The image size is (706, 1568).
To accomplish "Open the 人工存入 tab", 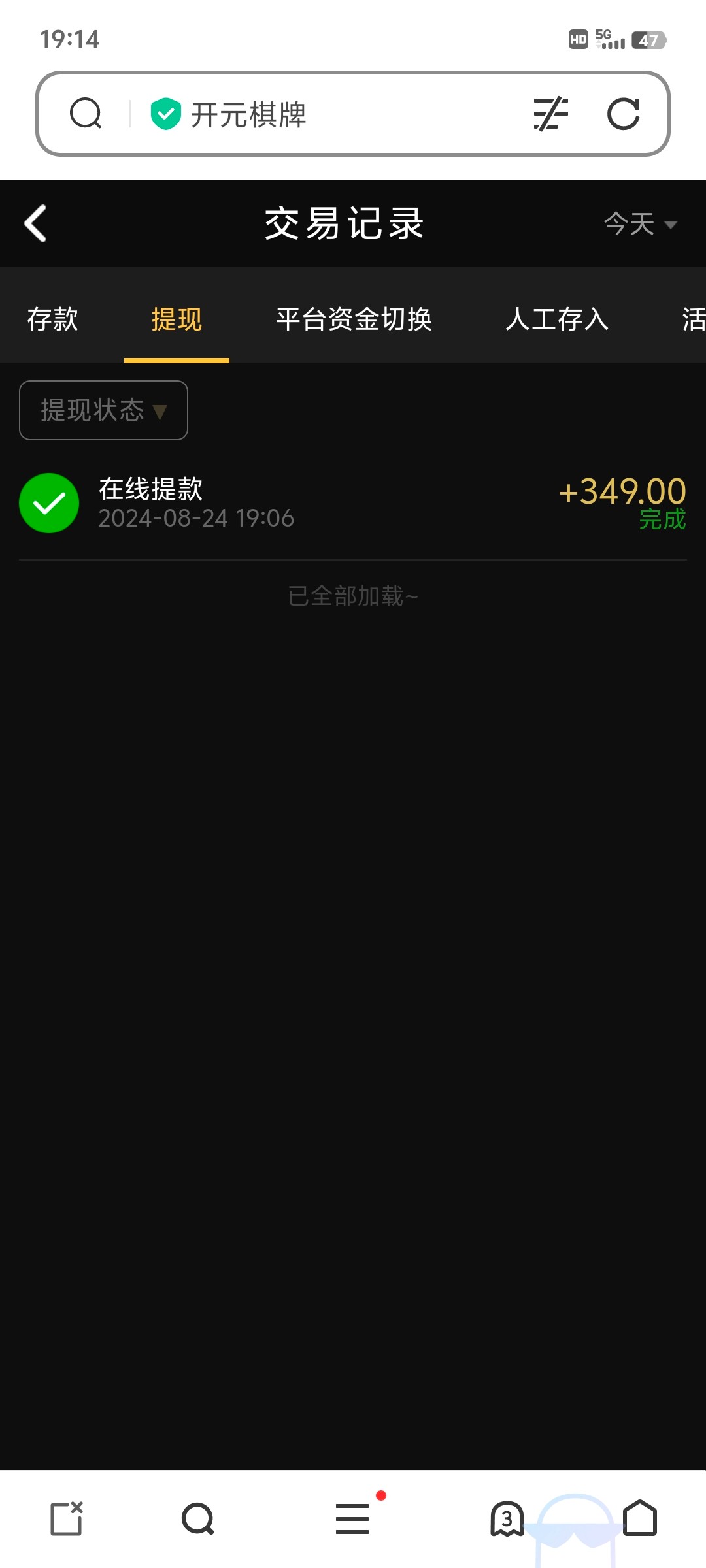I will tap(557, 319).
